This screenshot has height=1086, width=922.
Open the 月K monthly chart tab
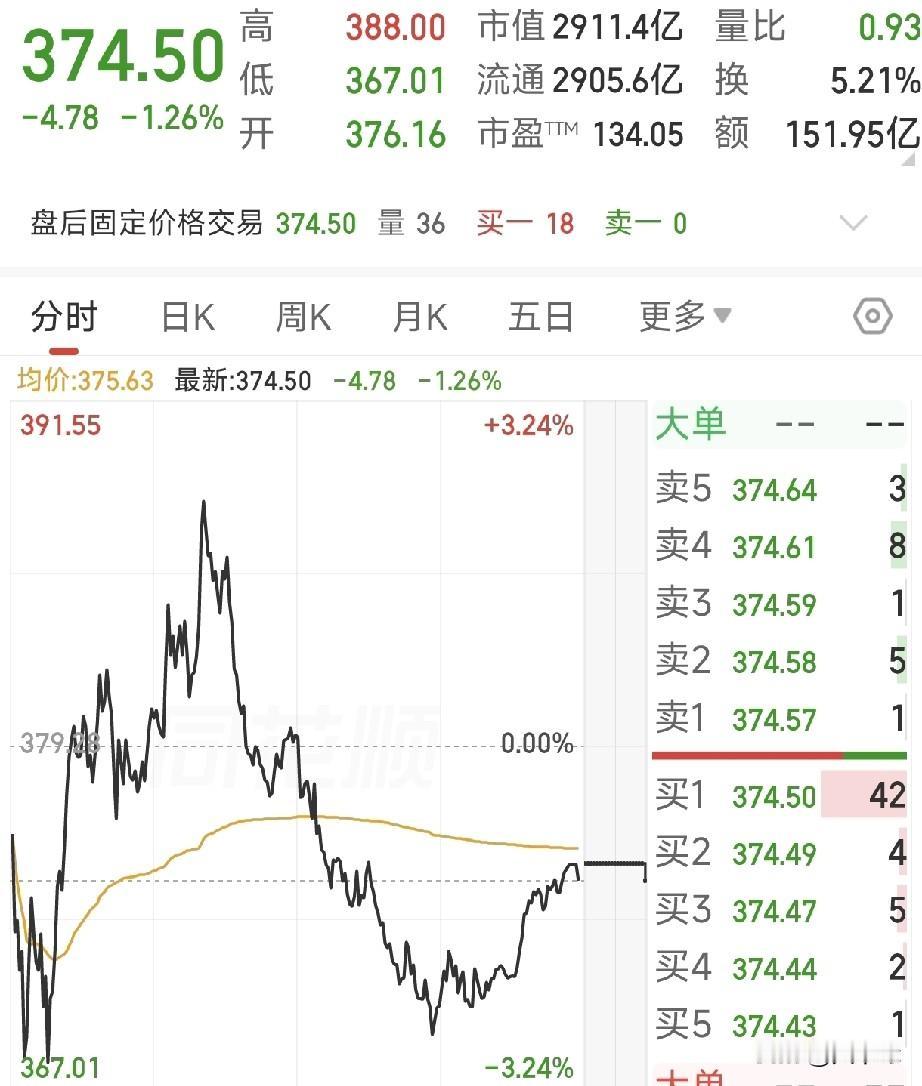418,316
